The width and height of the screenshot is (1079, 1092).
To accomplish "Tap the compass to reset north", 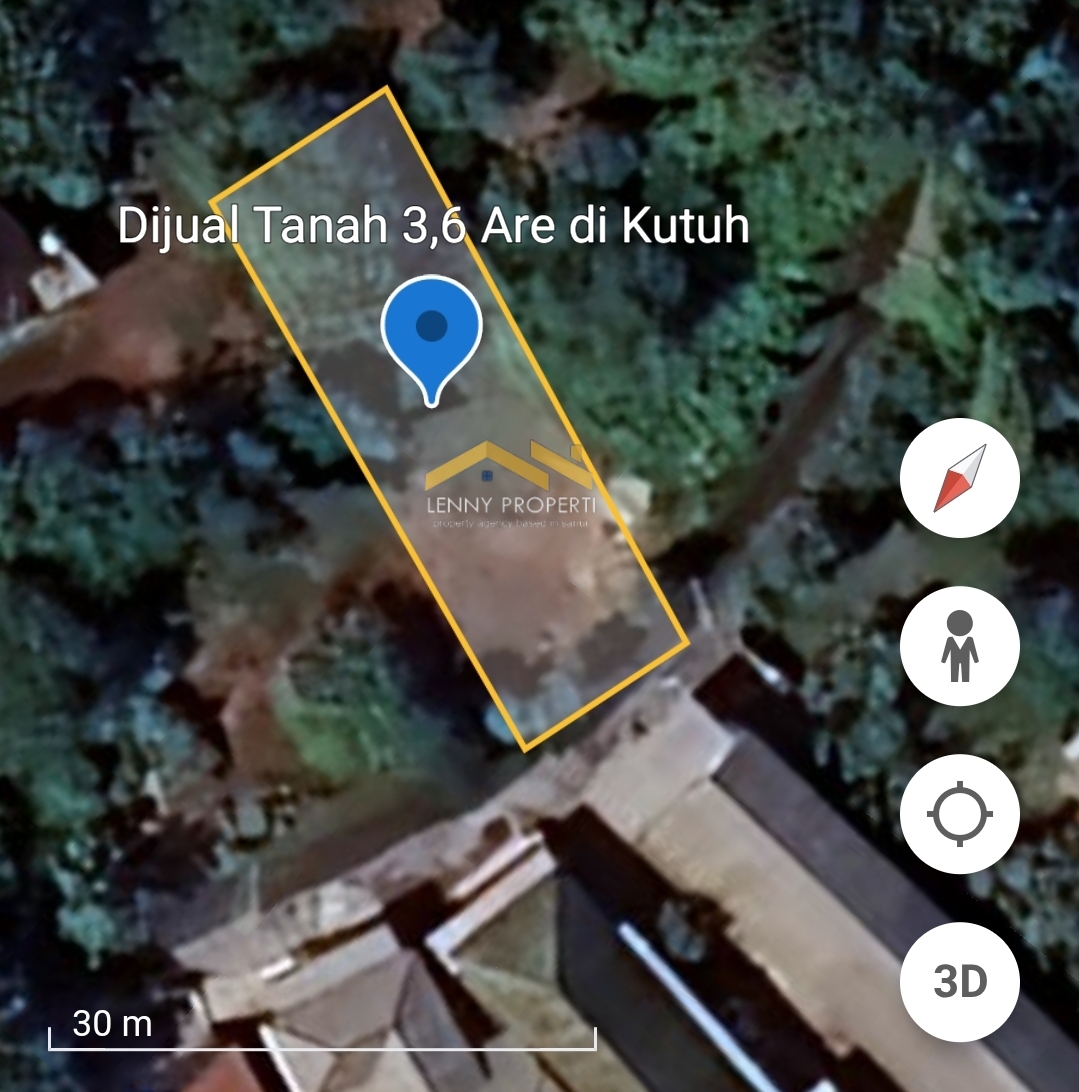I will coord(959,478).
